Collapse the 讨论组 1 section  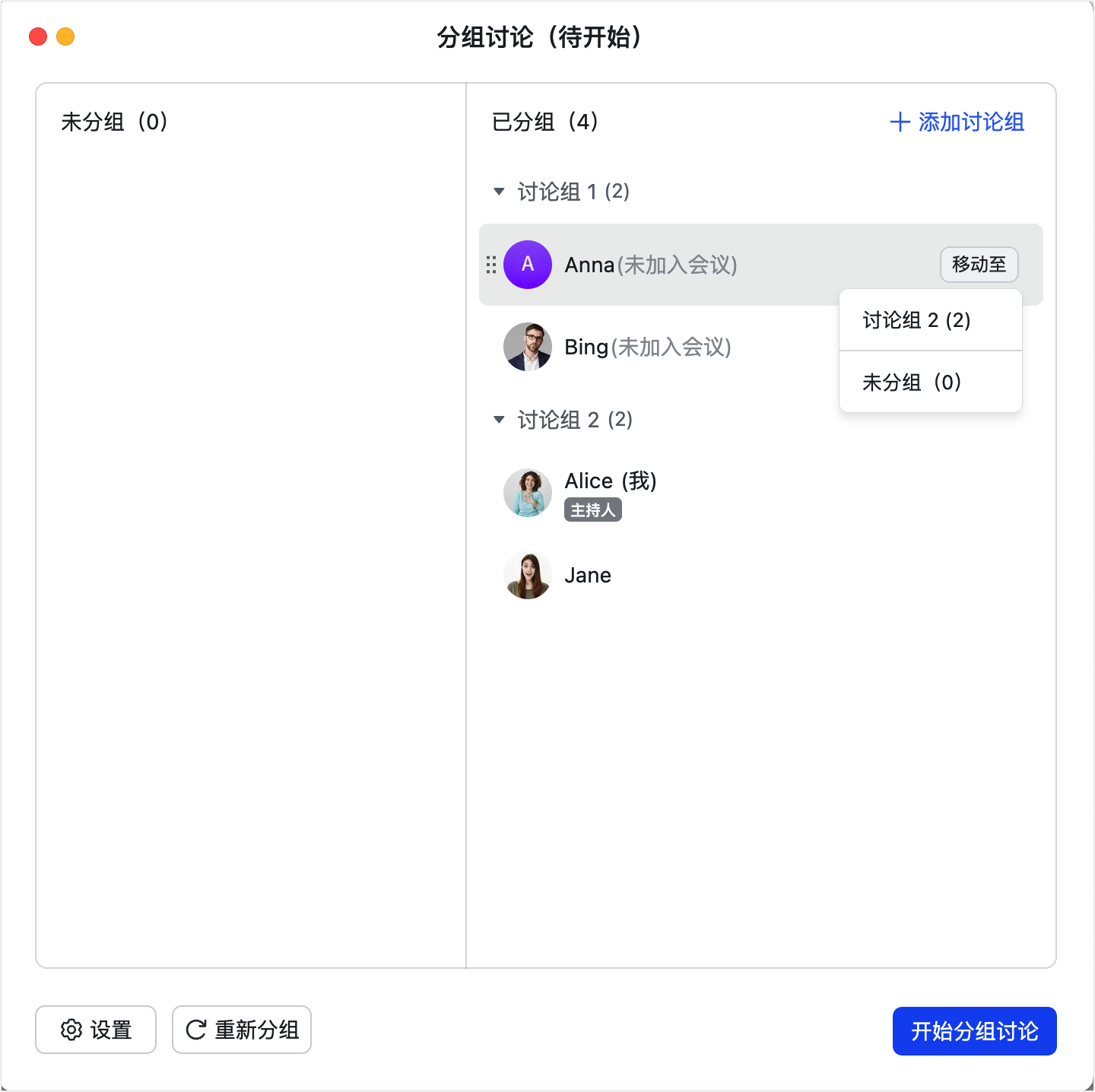(499, 192)
